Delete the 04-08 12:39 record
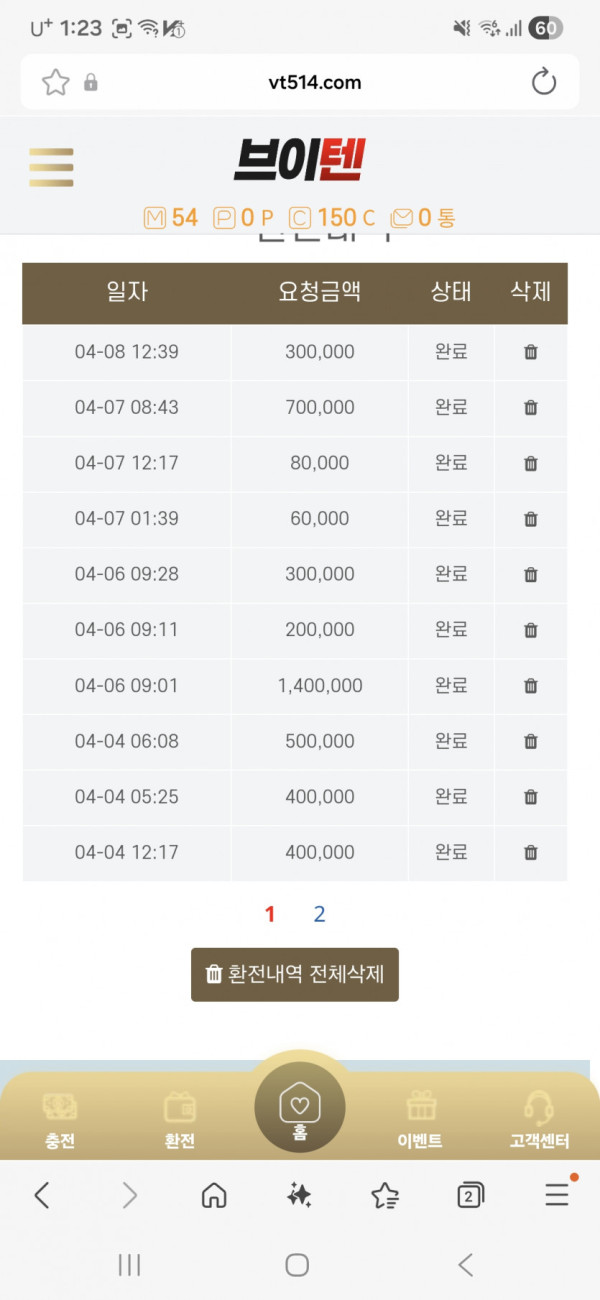 (x=531, y=352)
